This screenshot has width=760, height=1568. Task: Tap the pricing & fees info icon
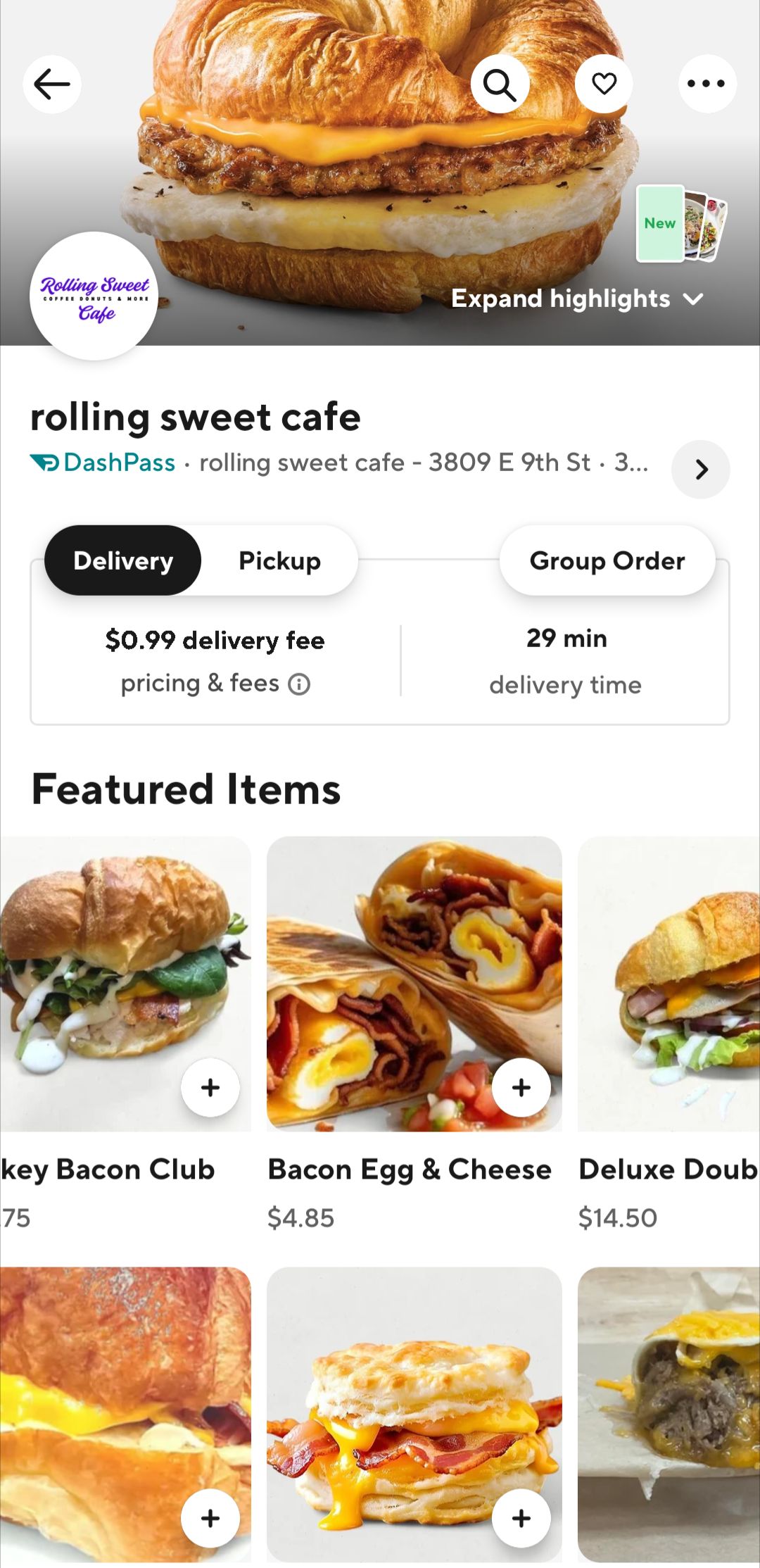point(299,682)
